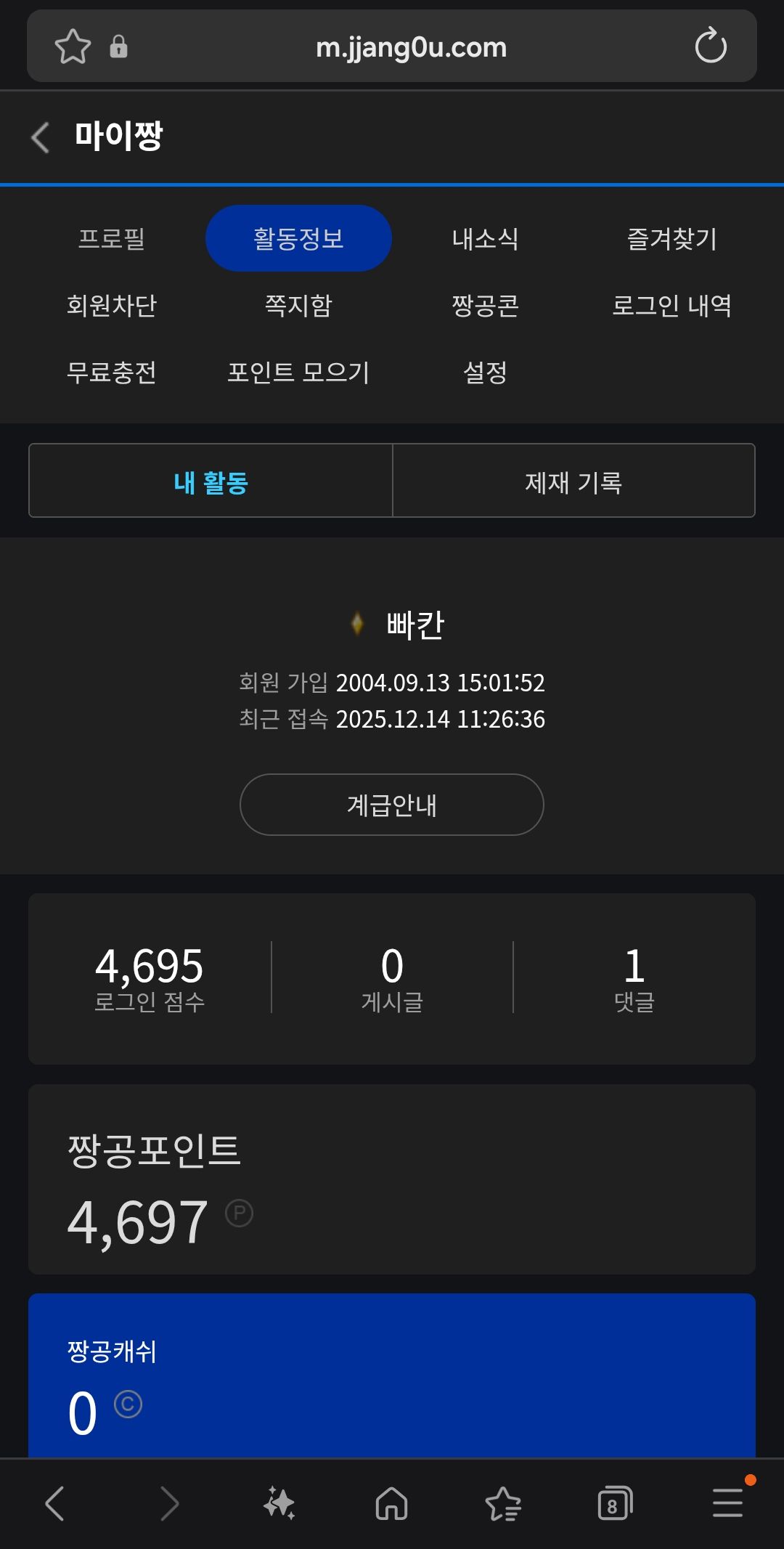This screenshot has height=1549, width=784.
Task: Tap the 계급안내 button
Action: click(x=391, y=805)
